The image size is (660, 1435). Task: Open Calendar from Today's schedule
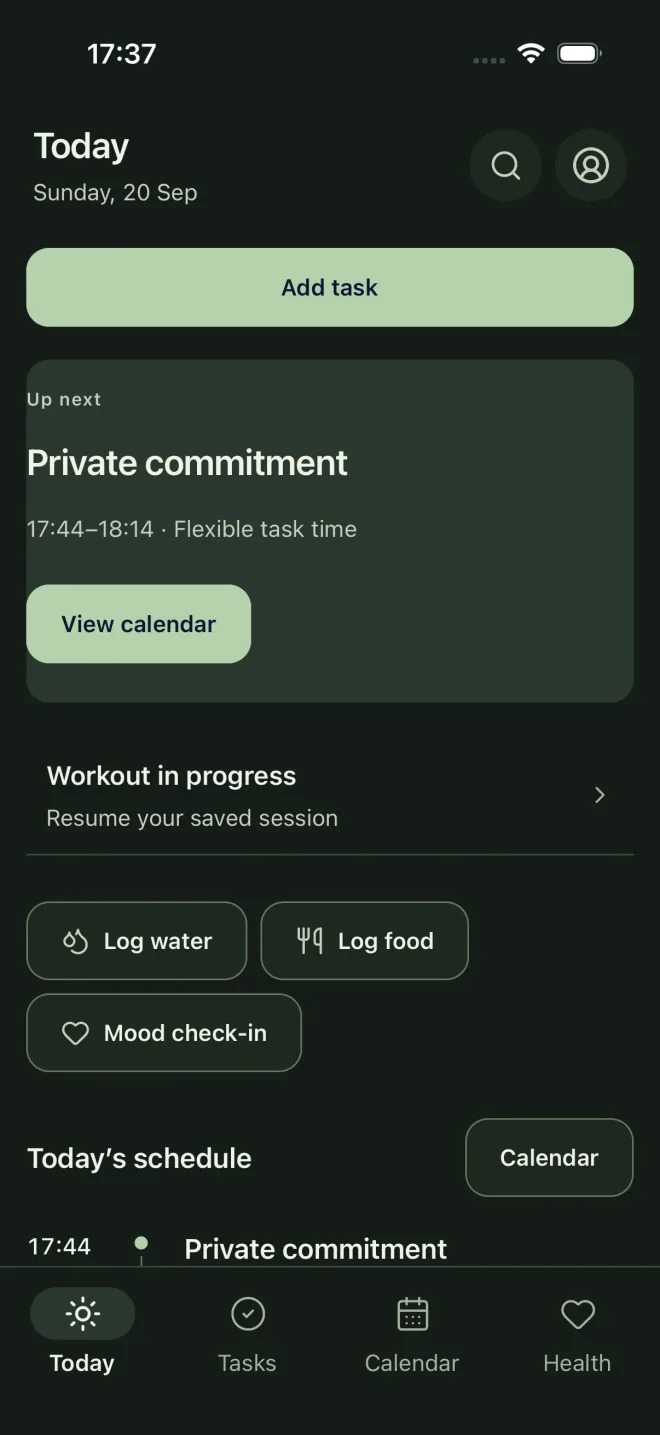point(549,1158)
